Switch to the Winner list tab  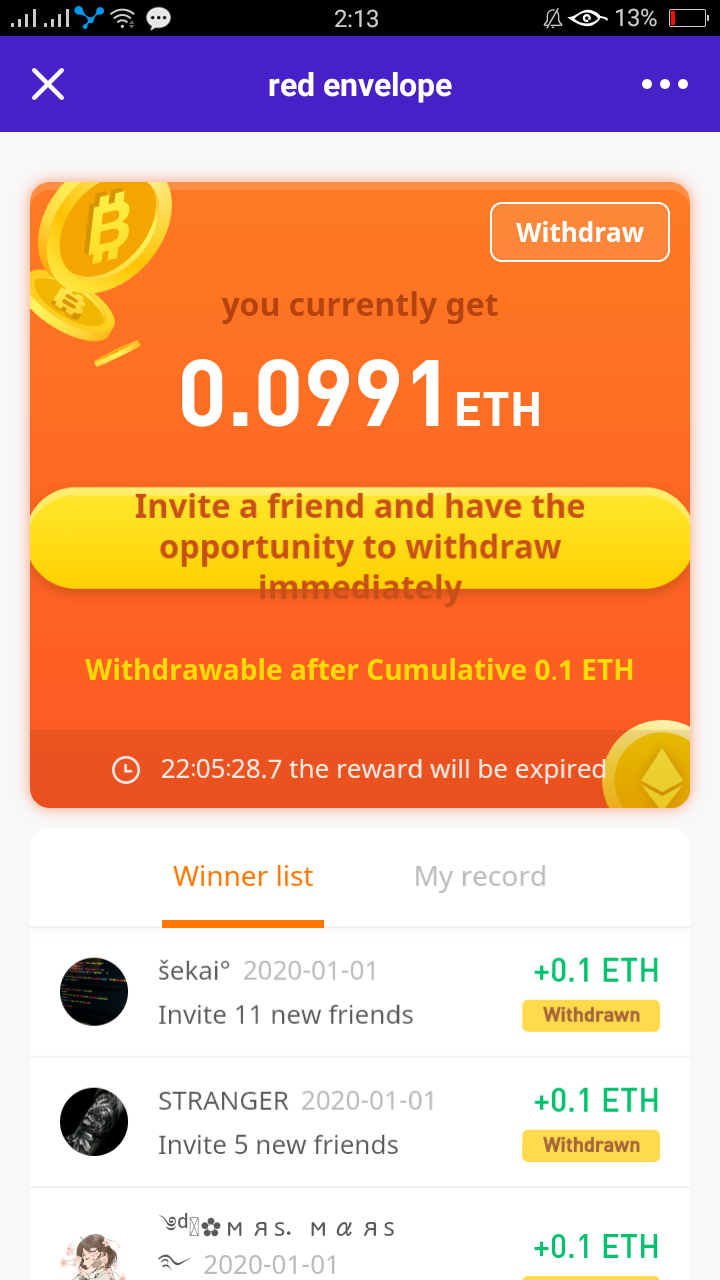pos(243,877)
